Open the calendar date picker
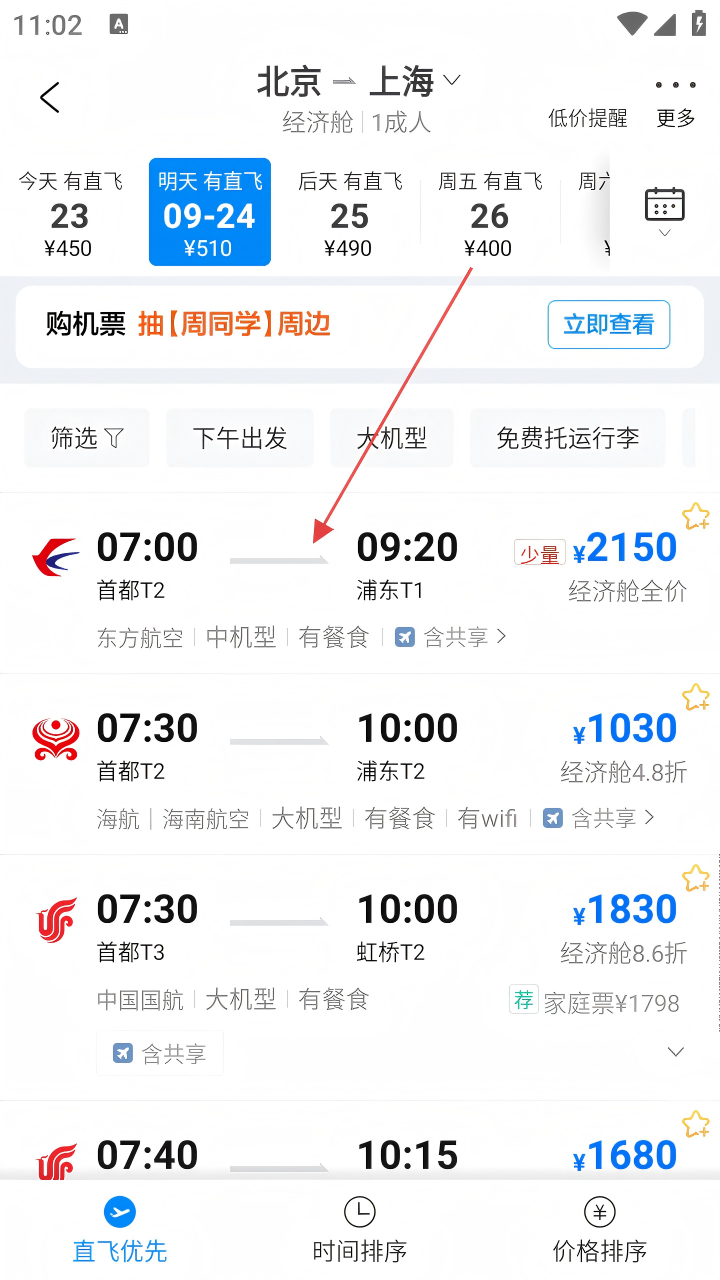This screenshot has height=1280, width=720. [665, 210]
